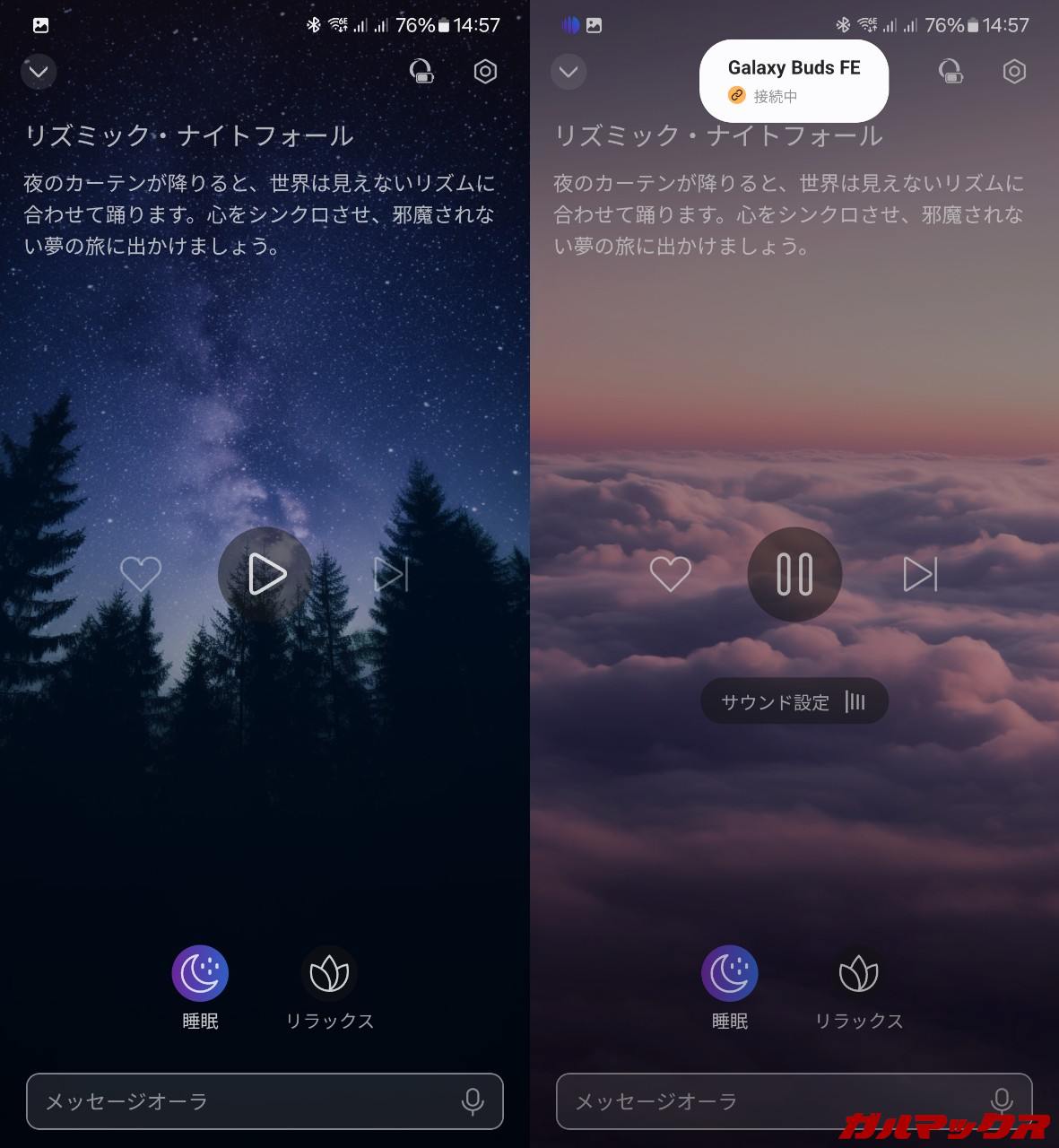Collapse the player via chevron on the cloud screen

(569, 72)
